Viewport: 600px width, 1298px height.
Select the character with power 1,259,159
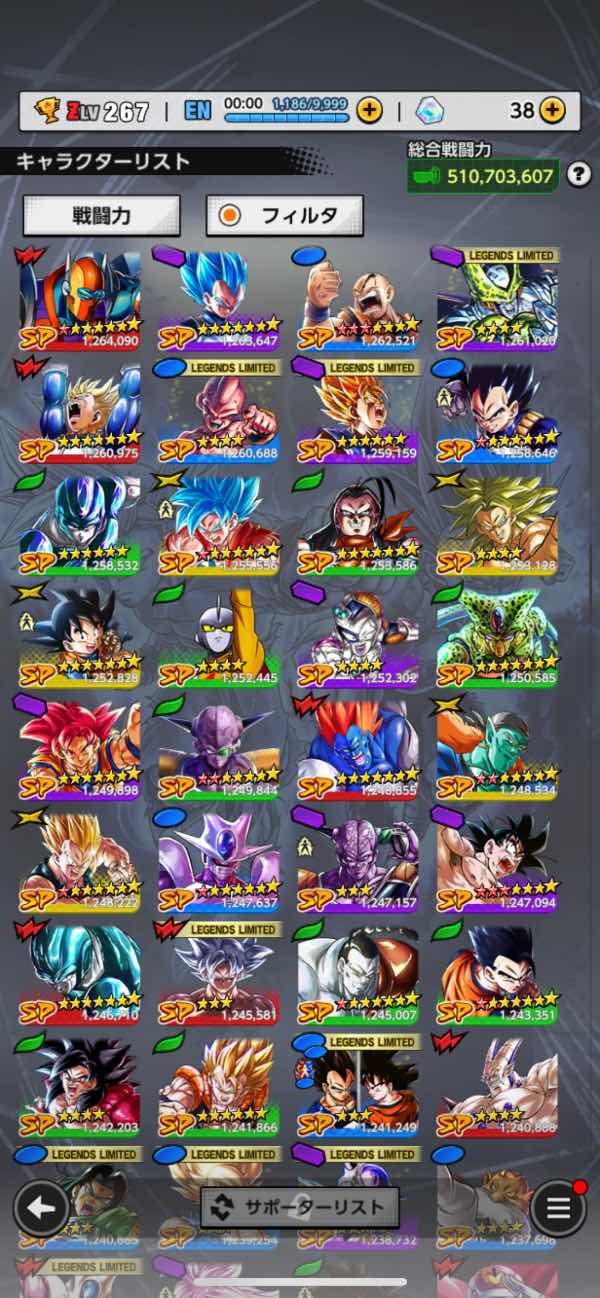point(358,412)
